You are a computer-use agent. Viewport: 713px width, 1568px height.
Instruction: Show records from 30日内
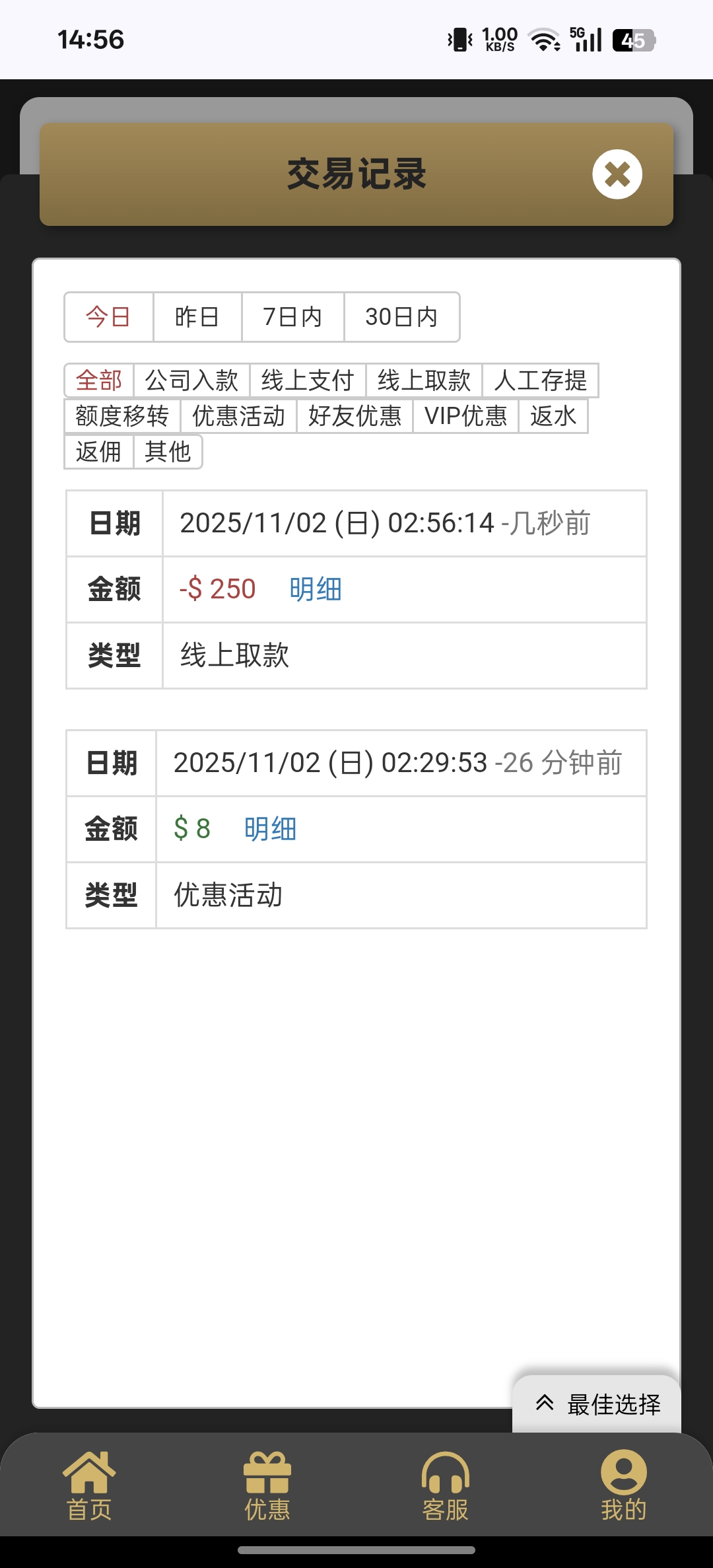pos(401,317)
